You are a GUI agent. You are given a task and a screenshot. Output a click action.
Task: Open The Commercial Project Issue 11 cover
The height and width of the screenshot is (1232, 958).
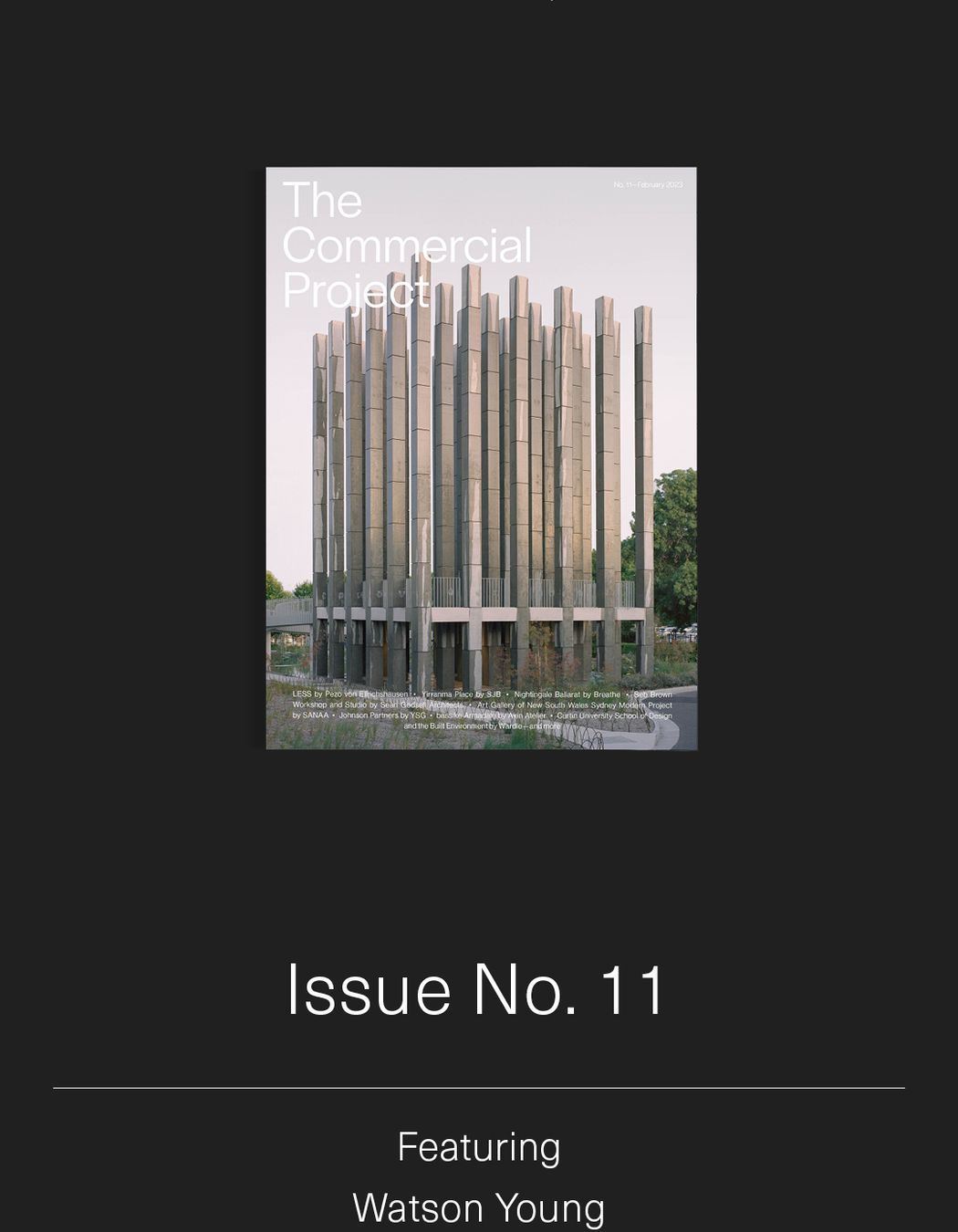[481, 458]
